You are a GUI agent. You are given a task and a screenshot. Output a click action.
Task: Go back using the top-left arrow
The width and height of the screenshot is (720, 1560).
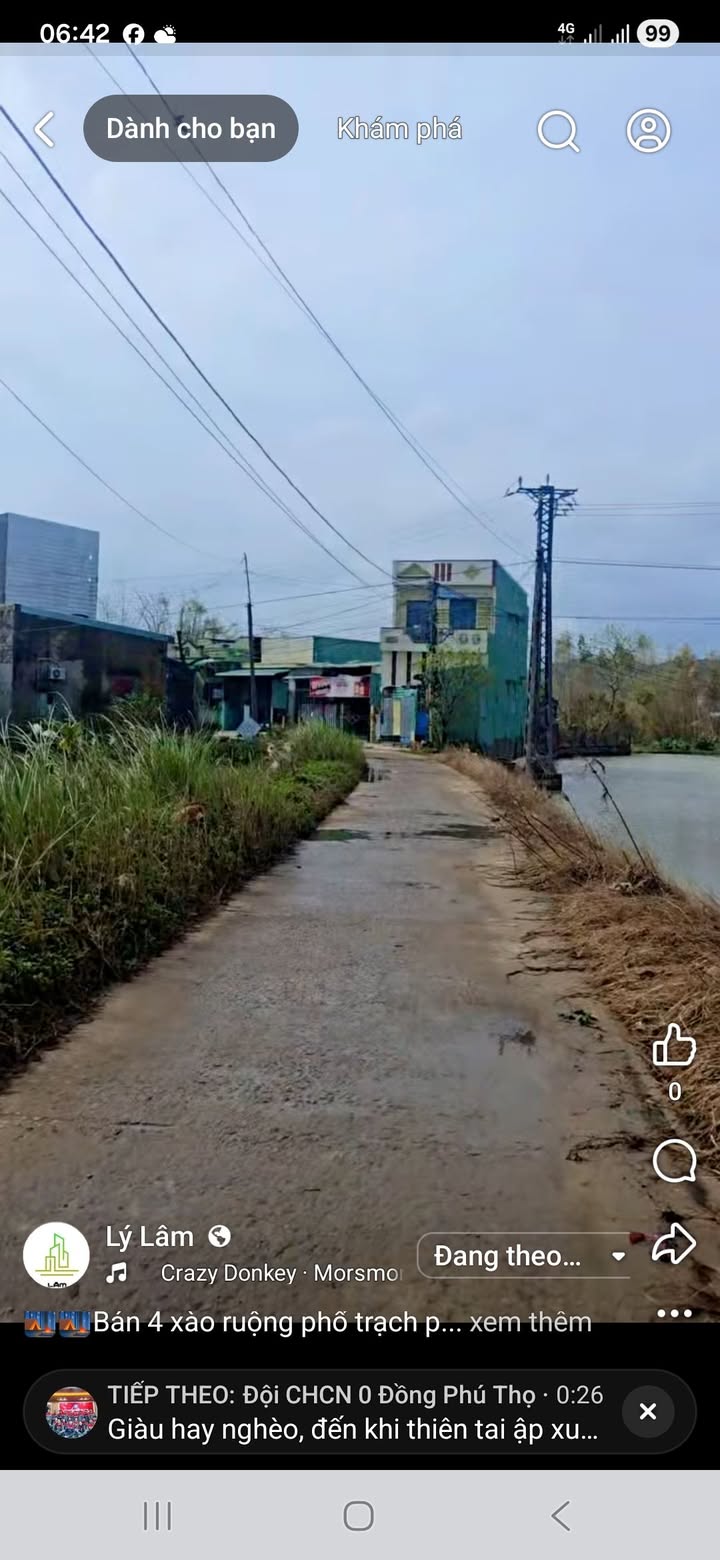click(x=44, y=129)
